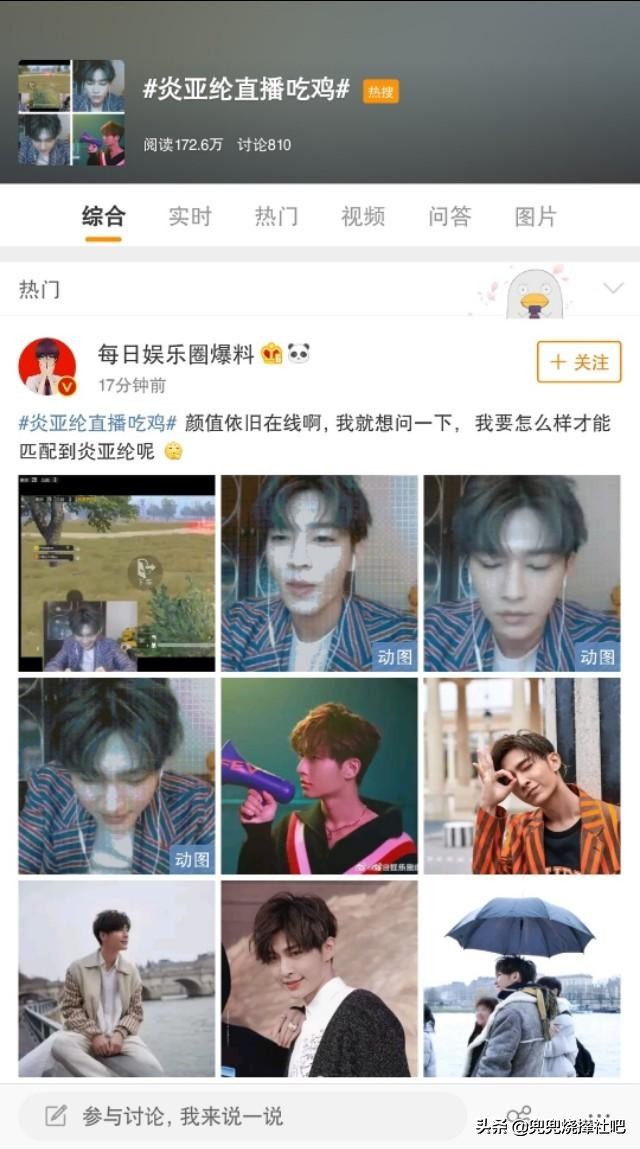Open the game livestream screenshot image
This screenshot has width=640, height=1149.
116,573
